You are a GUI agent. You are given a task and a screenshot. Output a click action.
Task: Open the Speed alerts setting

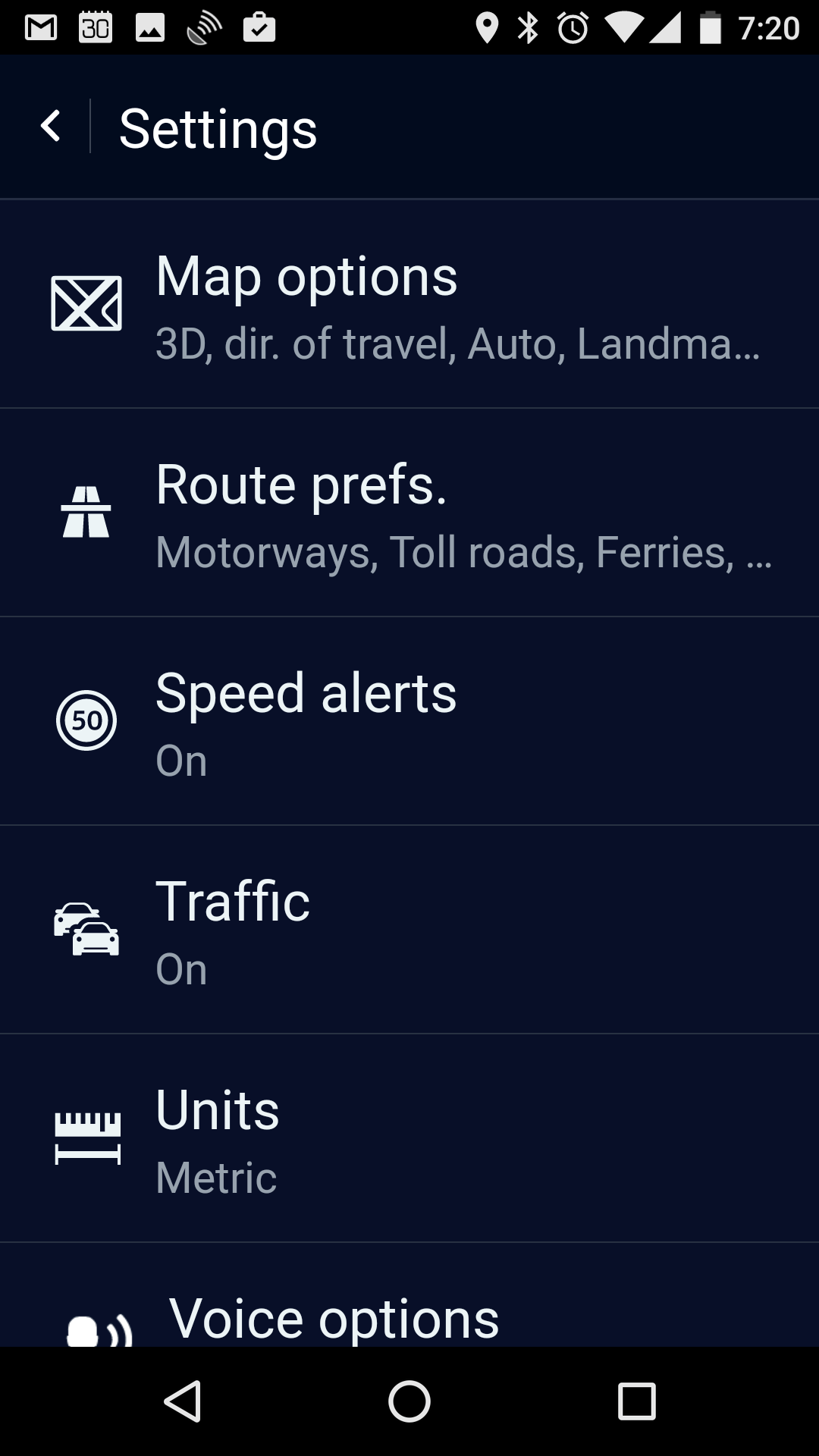coord(409,721)
